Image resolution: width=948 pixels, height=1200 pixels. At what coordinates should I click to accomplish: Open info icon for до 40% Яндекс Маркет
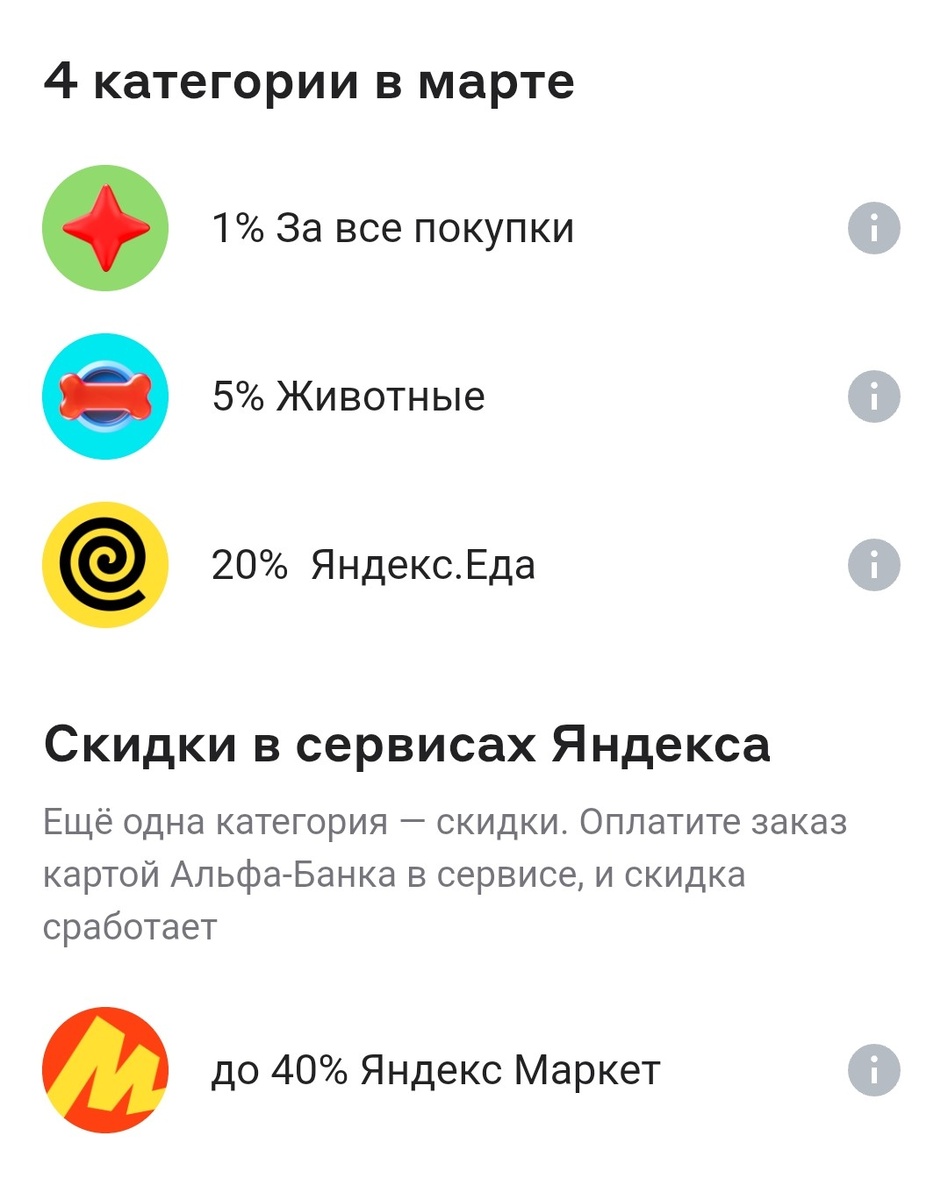pos(872,1069)
